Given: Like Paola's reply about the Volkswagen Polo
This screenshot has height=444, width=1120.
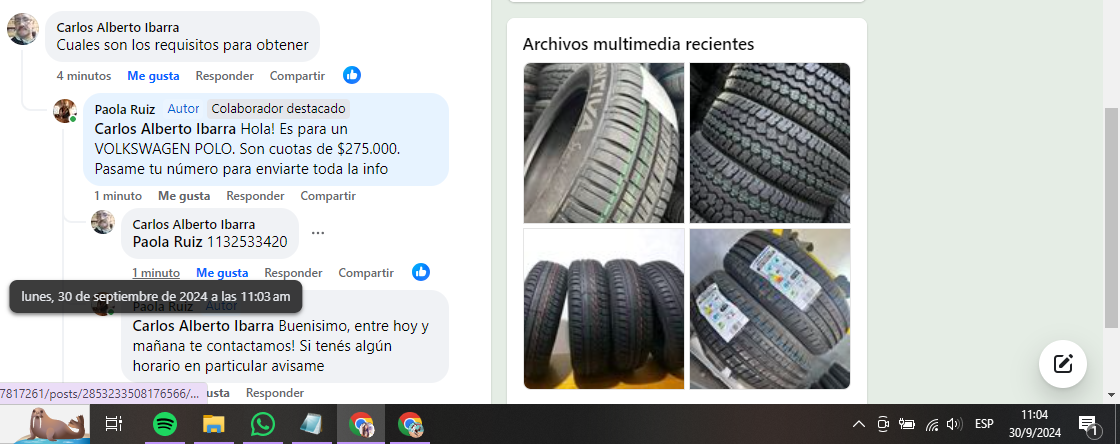Looking at the screenshot, I should 184,195.
